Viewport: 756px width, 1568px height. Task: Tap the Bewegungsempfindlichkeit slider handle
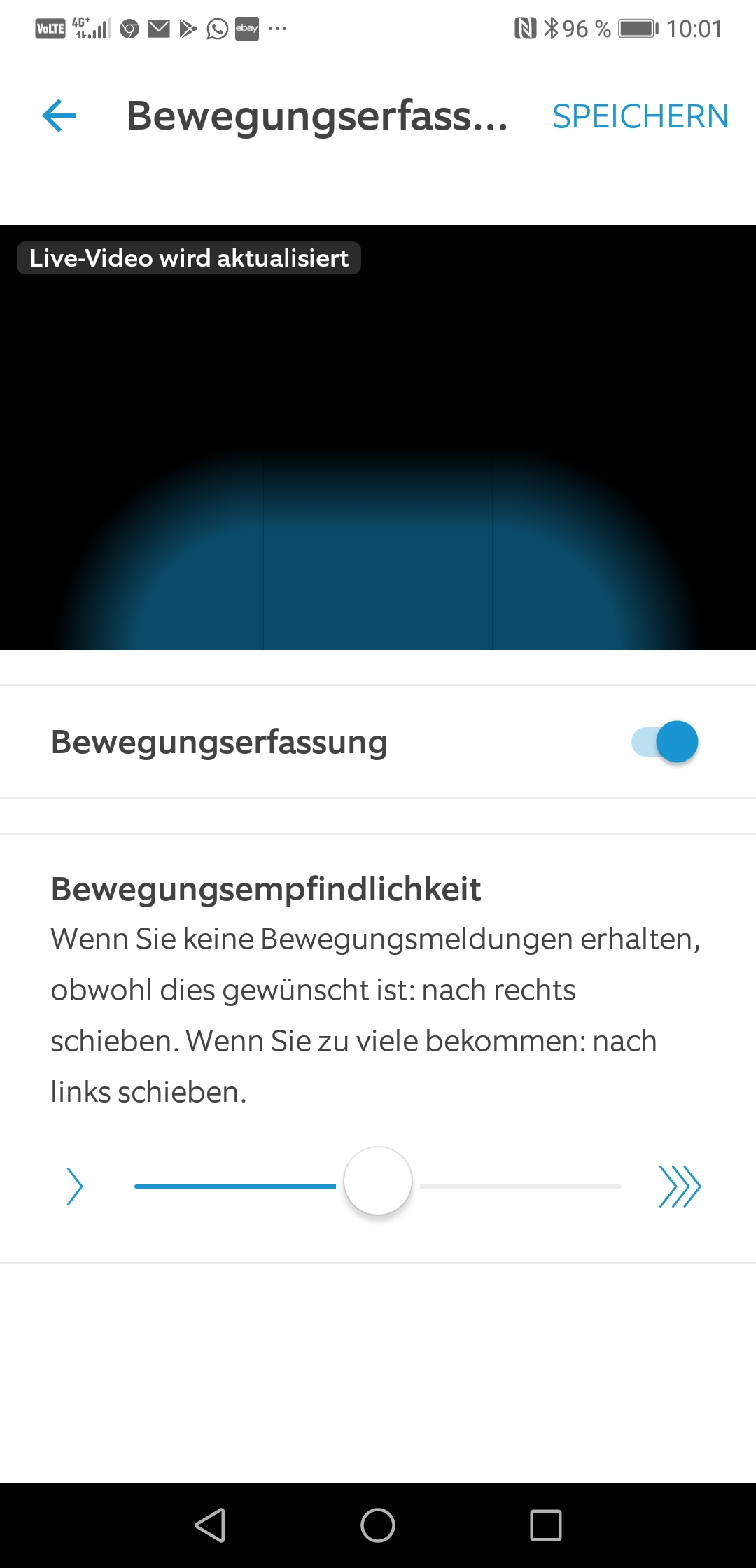tap(378, 1181)
